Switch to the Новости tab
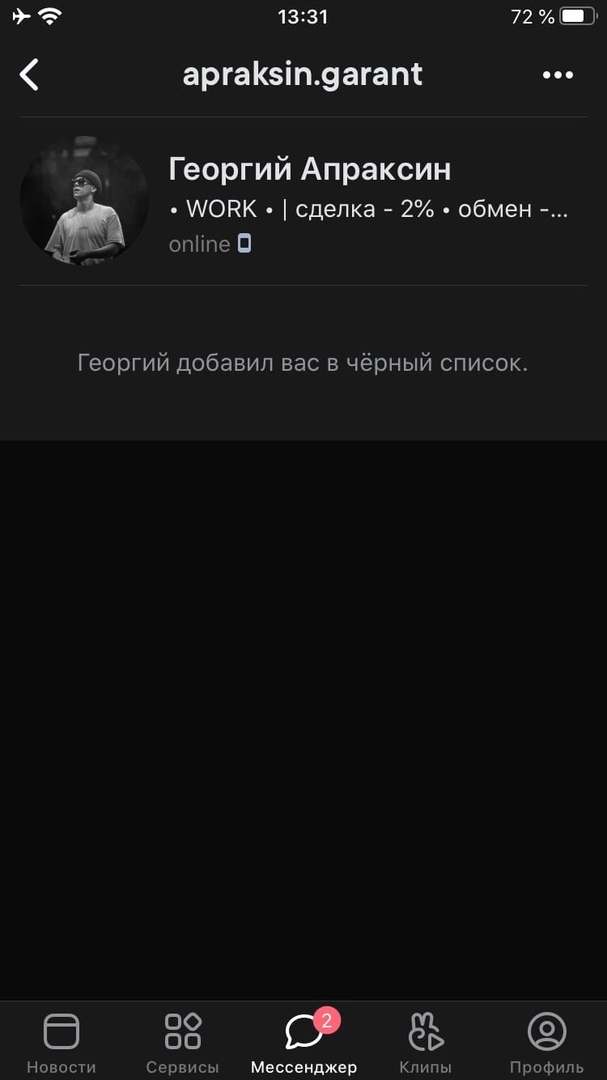Image resolution: width=607 pixels, height=1080 pixels. [61, 1041]
